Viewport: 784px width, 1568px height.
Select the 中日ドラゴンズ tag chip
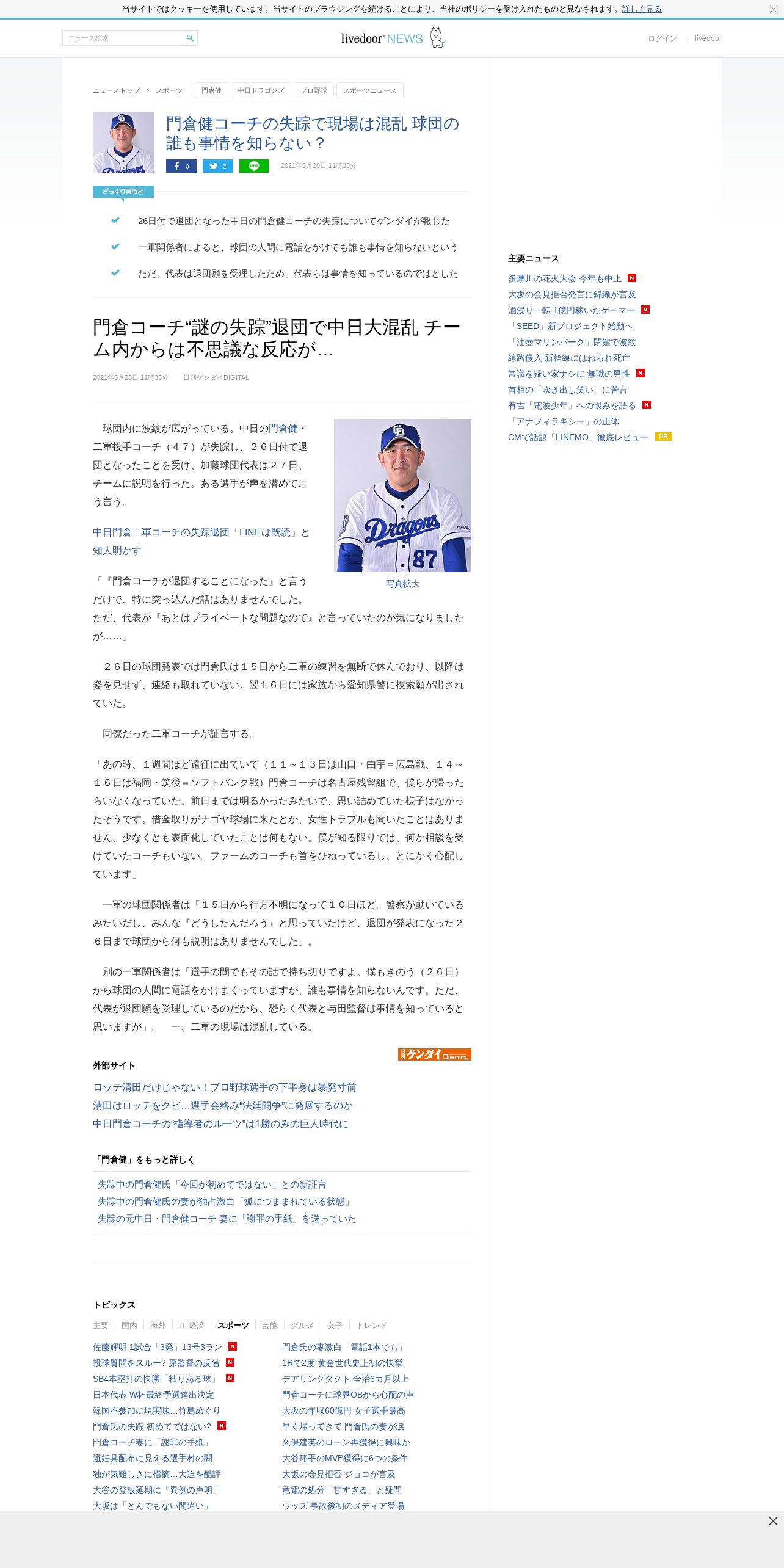click(x=261, y=90)
